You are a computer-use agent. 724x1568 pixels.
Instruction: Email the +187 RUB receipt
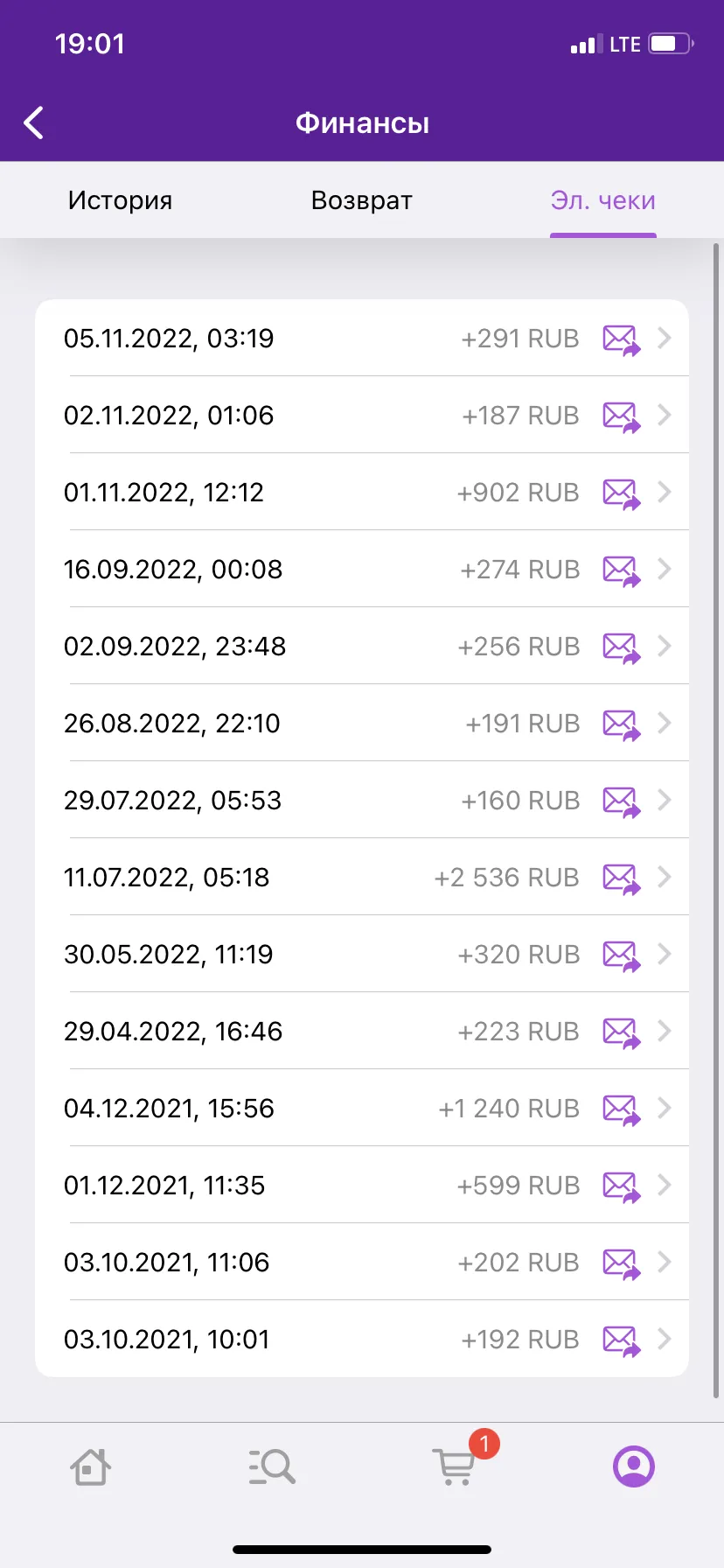[x=622, y=416]
